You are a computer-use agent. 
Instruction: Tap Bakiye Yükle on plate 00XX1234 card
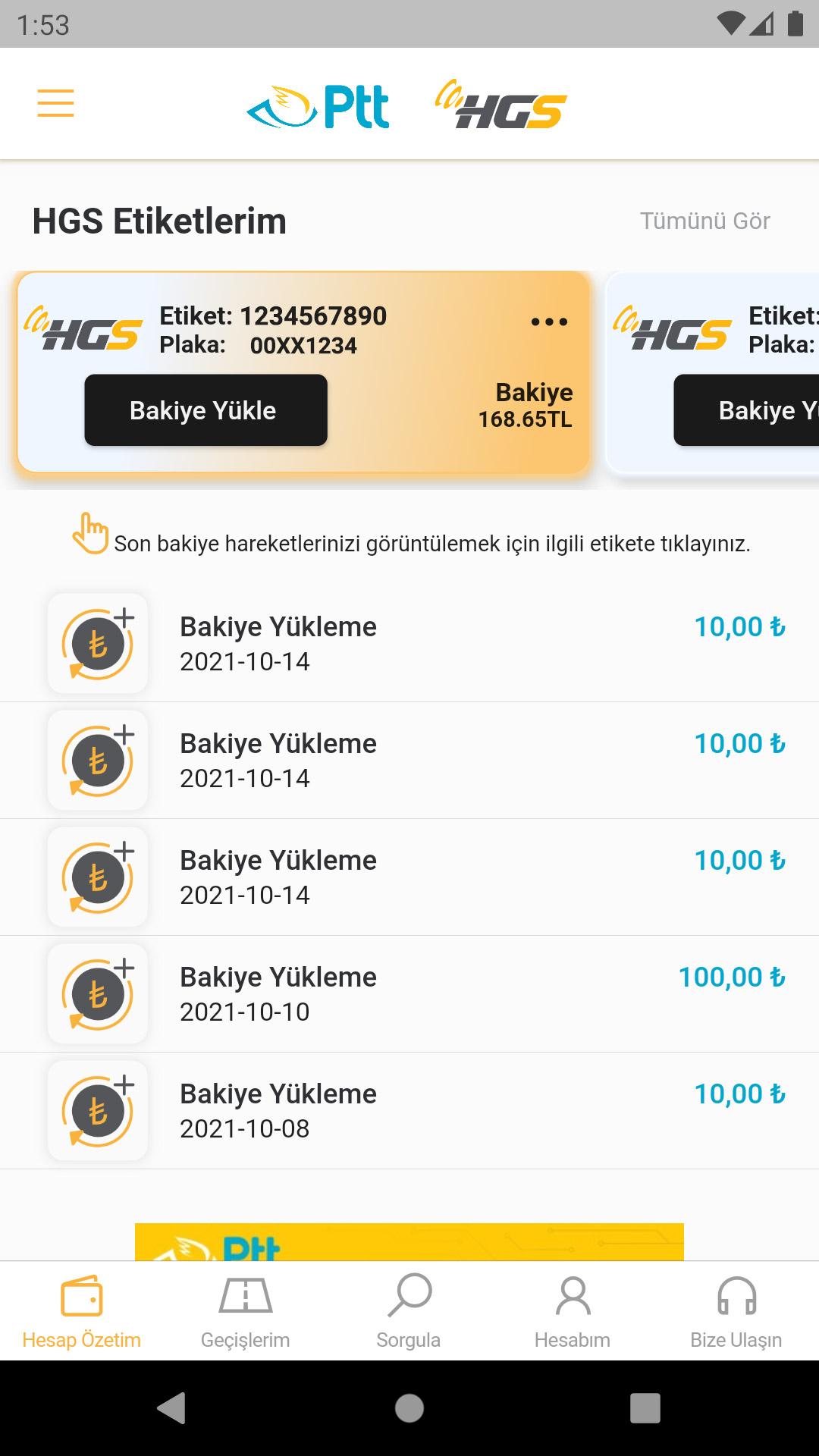(x=206, y=410)
